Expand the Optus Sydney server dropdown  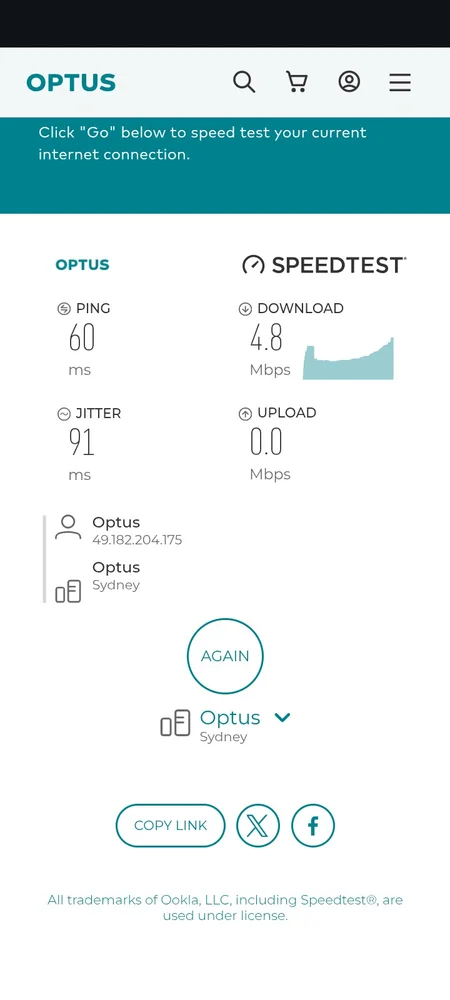[x=282, y=717]
